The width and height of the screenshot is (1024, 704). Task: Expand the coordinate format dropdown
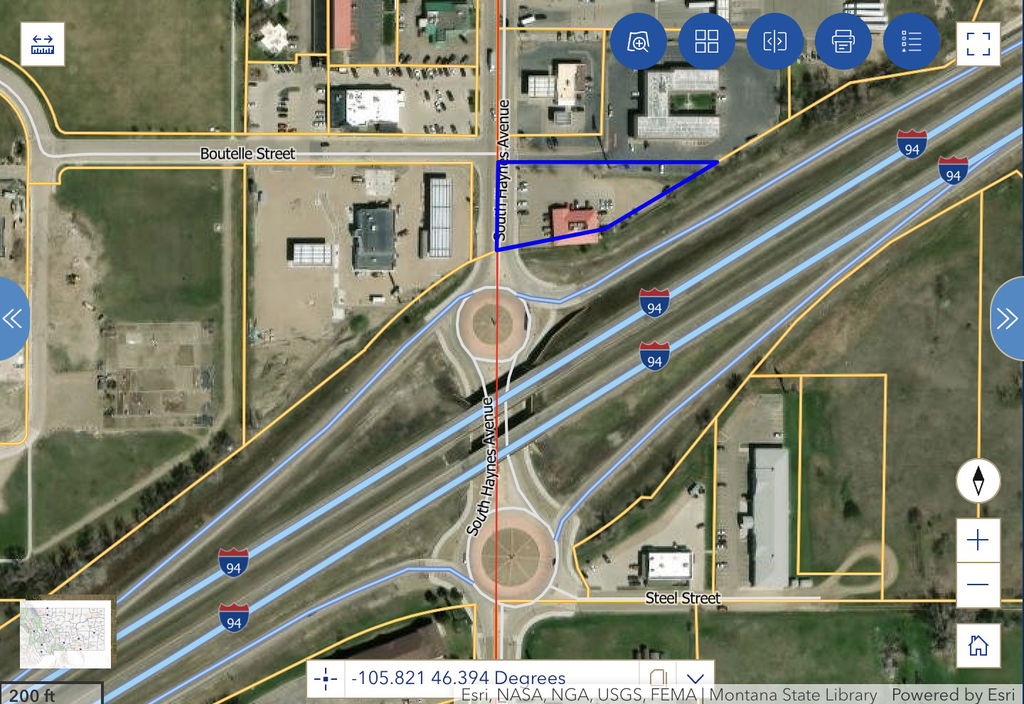tap(696, 679)
